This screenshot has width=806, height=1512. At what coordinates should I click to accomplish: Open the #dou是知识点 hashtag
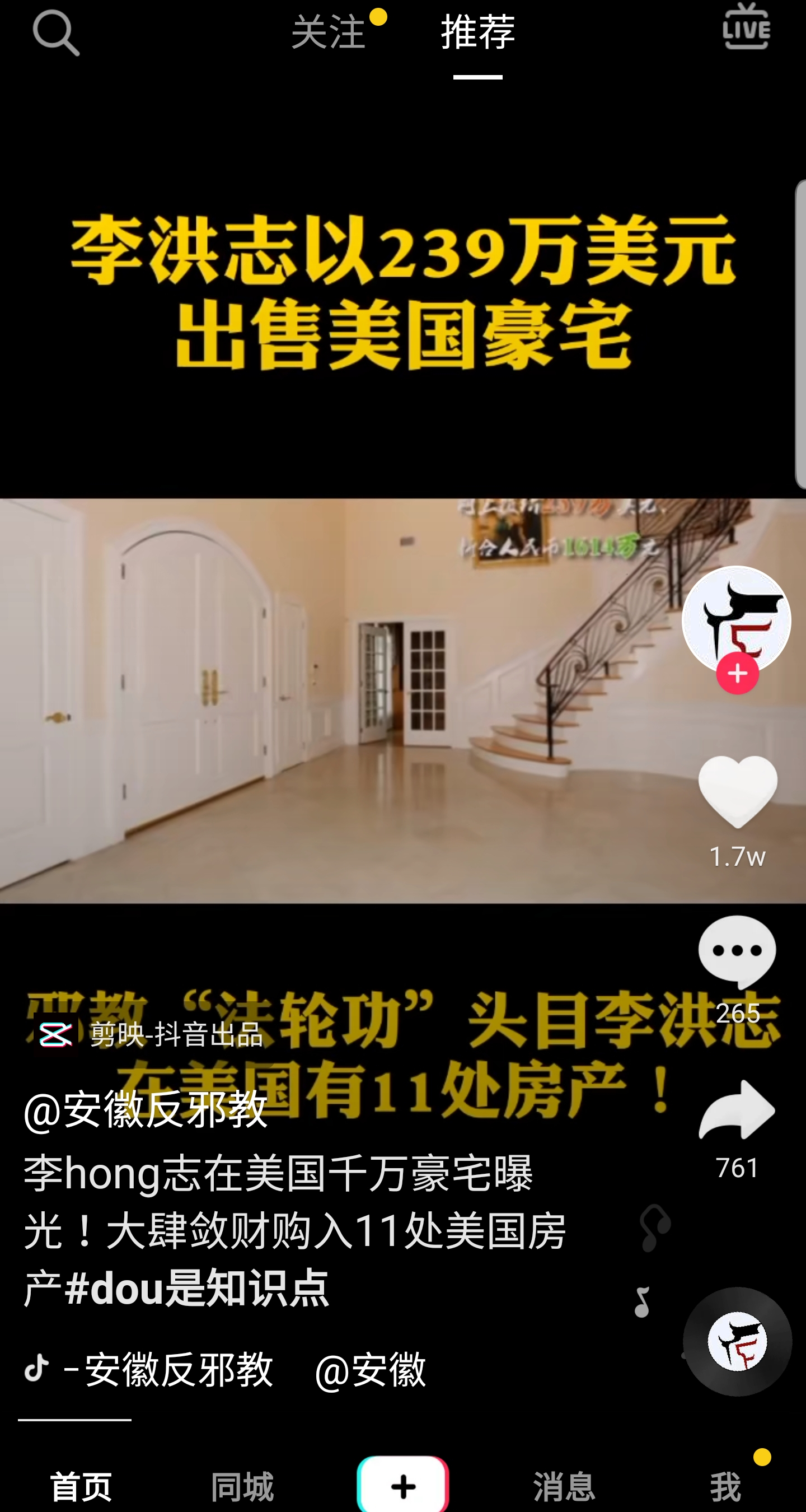pos(196,1287)
